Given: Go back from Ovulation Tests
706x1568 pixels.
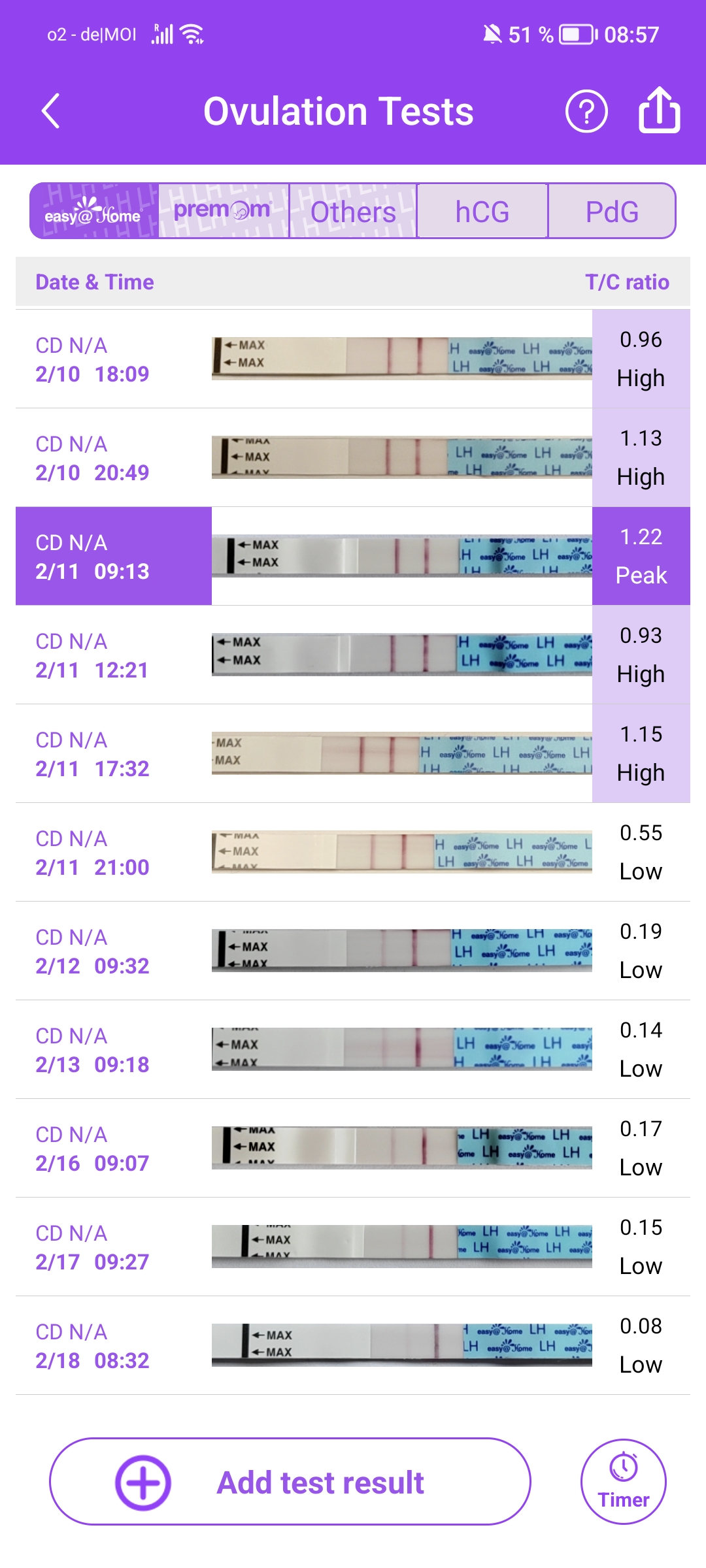Looking at the screenshot, I should tap(51, 111).
